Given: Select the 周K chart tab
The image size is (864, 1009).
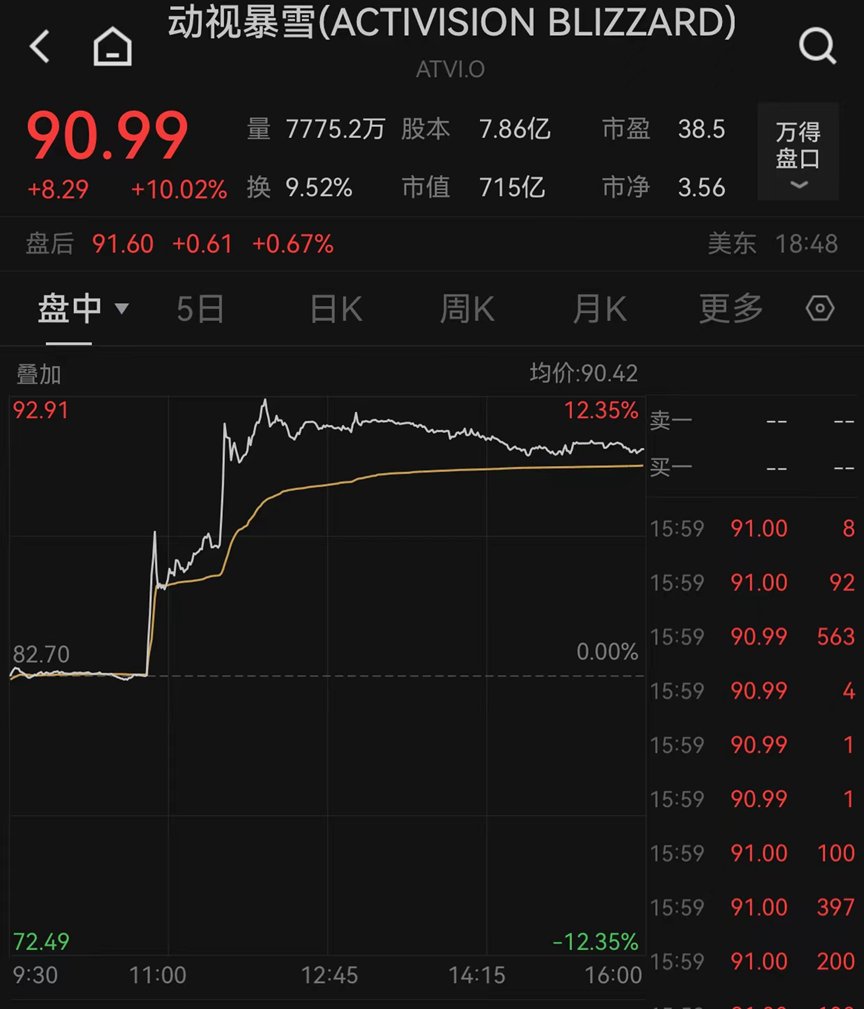Looking at the screenshot, I should (467, 309).
